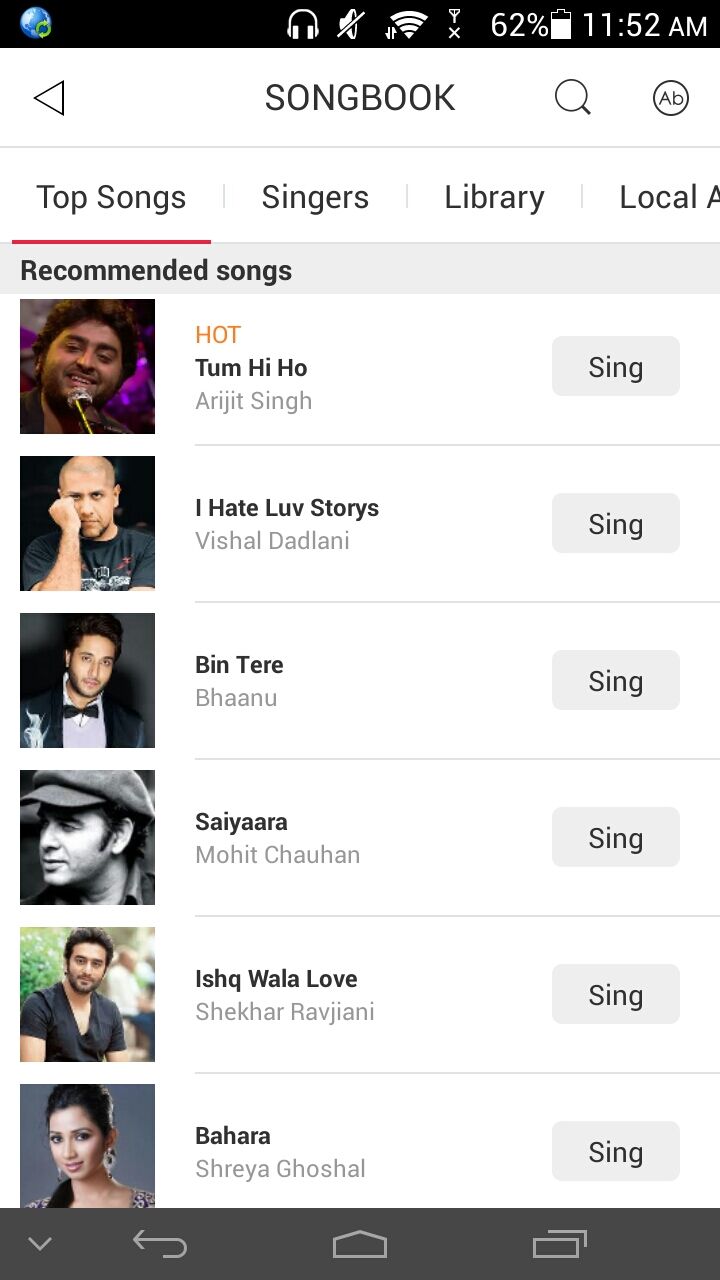This screenshot has width=720, height=1280.
Task: Open the Saiyaara song by Mohit Chauhan
Action: point(360,838)
